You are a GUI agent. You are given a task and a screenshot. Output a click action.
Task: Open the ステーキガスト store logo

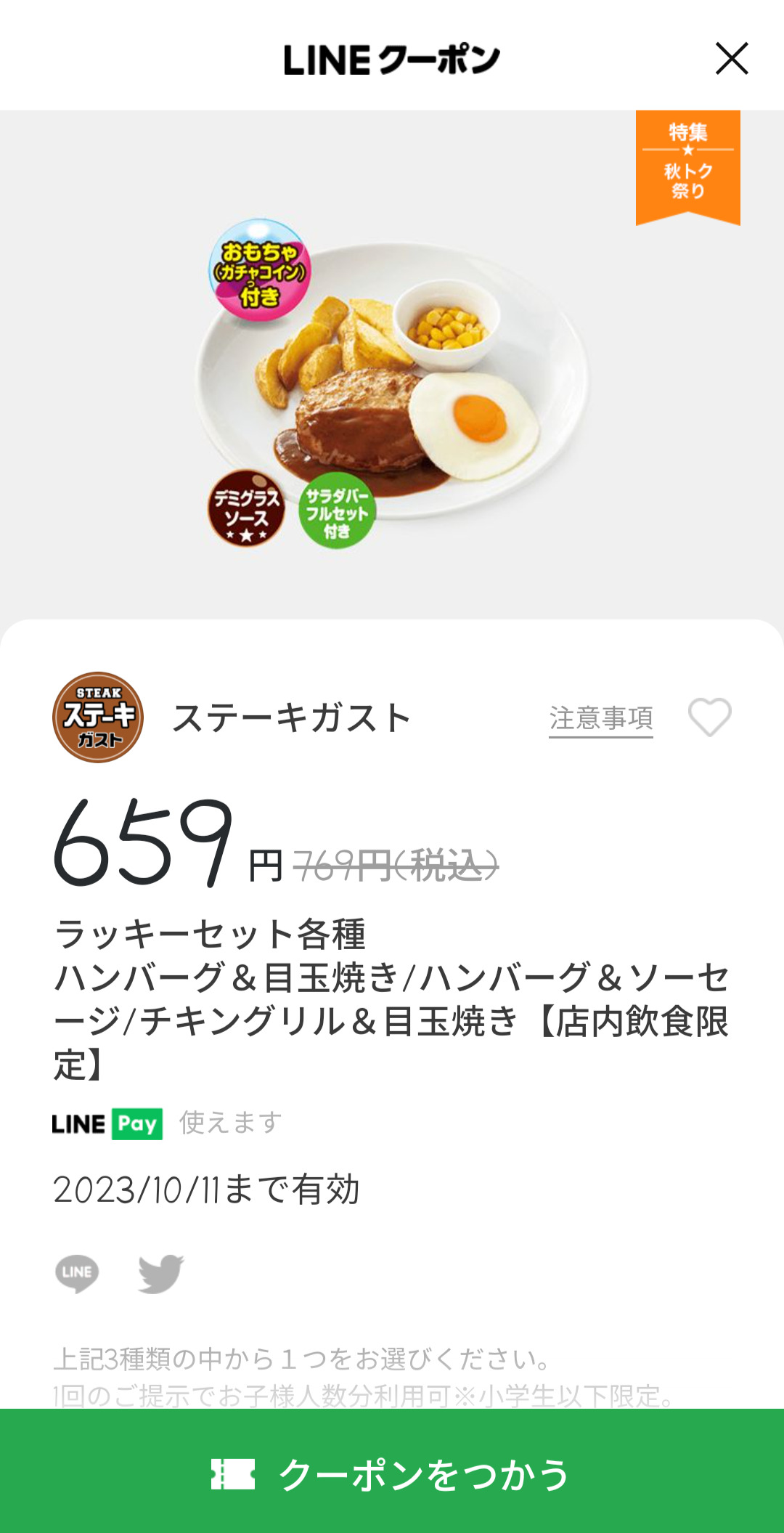click(98, 717)
